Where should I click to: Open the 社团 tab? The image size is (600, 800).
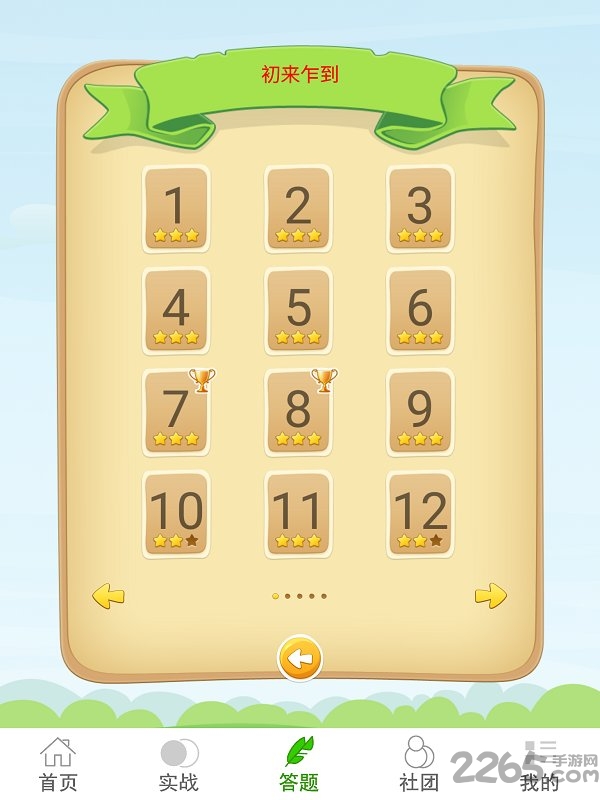point(419,765)
